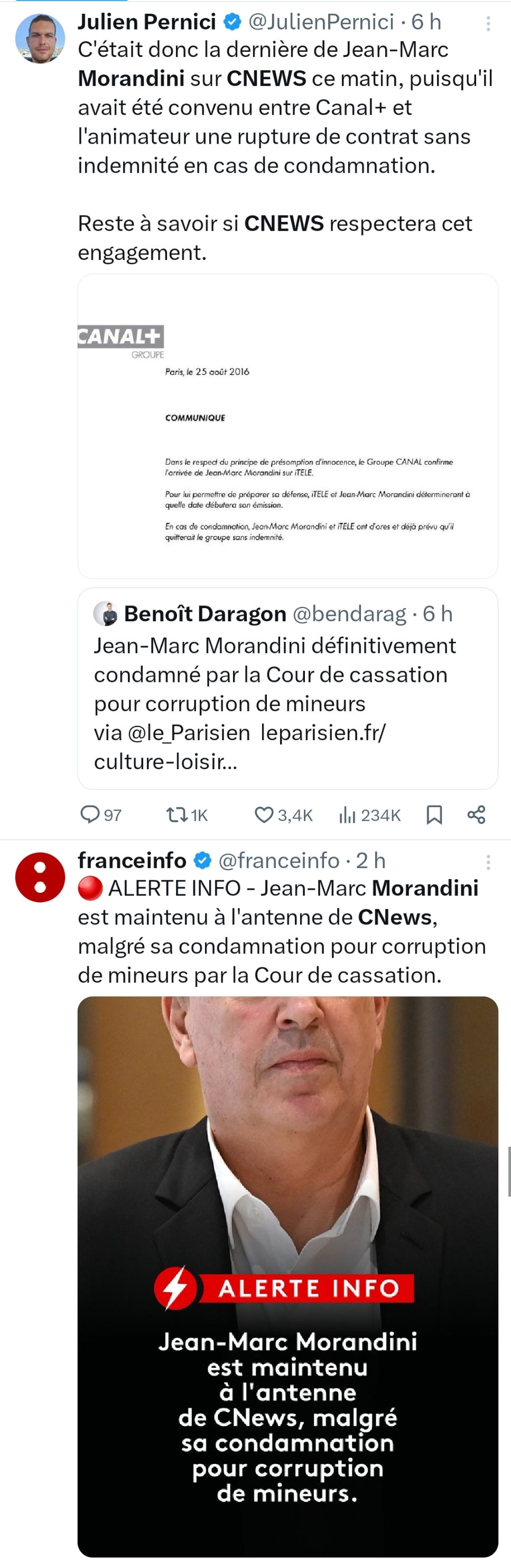Viewport: 511px width, 1568px height.
Task: Open franceinfo's profile avatar
Action: pyautogui.click(x=40, y=877)
